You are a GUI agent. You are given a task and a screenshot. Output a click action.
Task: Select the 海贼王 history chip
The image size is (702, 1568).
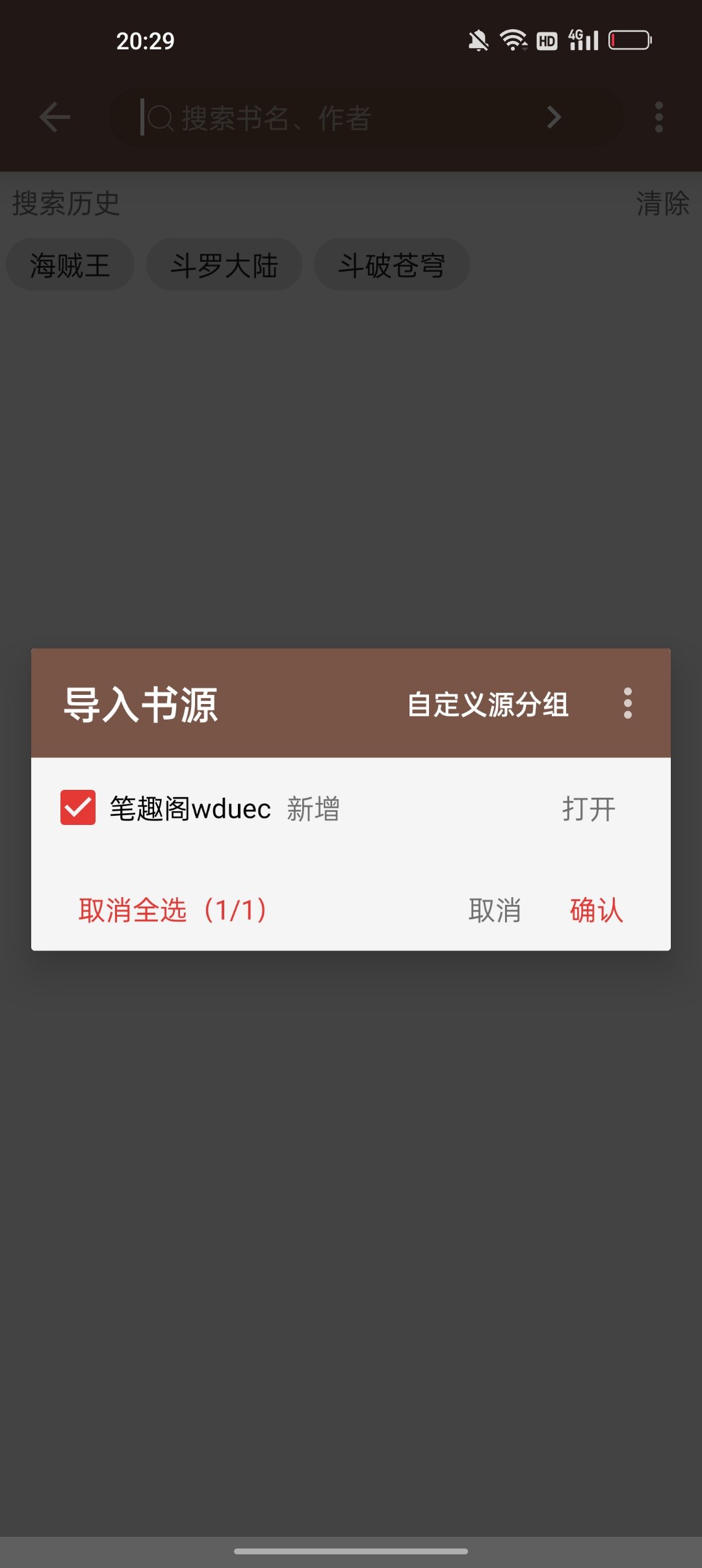(70, 264)
